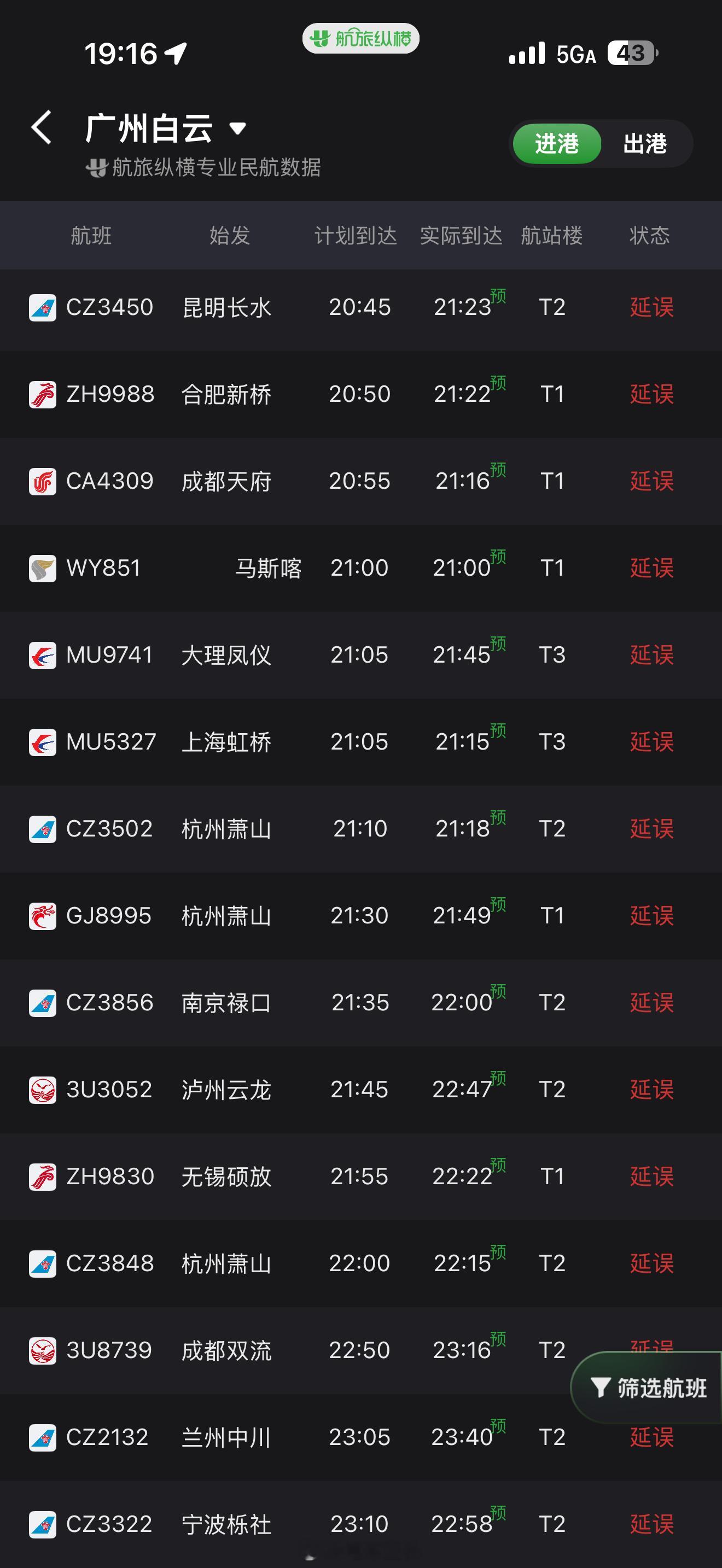Select the China Southern logo beside CZ3450

(43, 307)
